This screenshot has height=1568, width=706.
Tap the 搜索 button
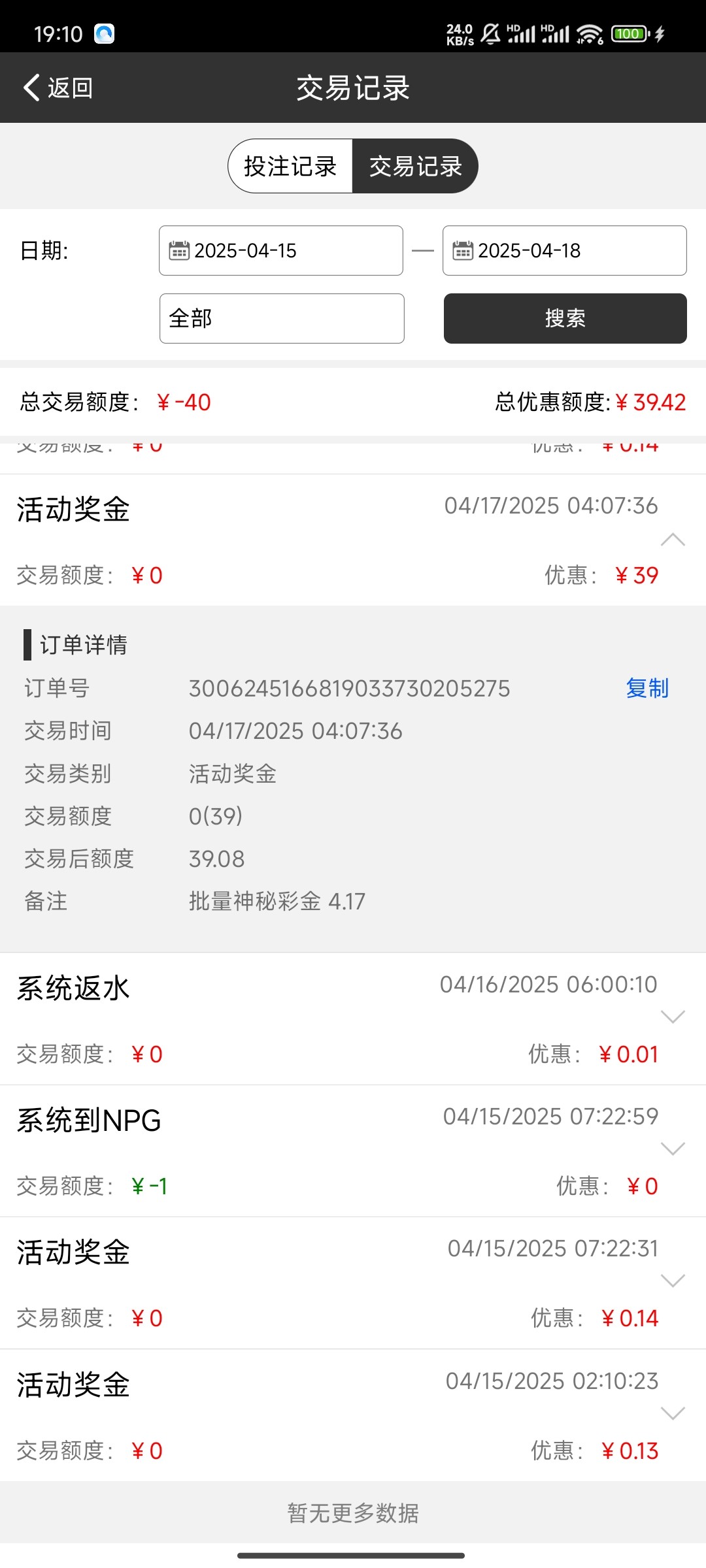click(x=565, y=319)
